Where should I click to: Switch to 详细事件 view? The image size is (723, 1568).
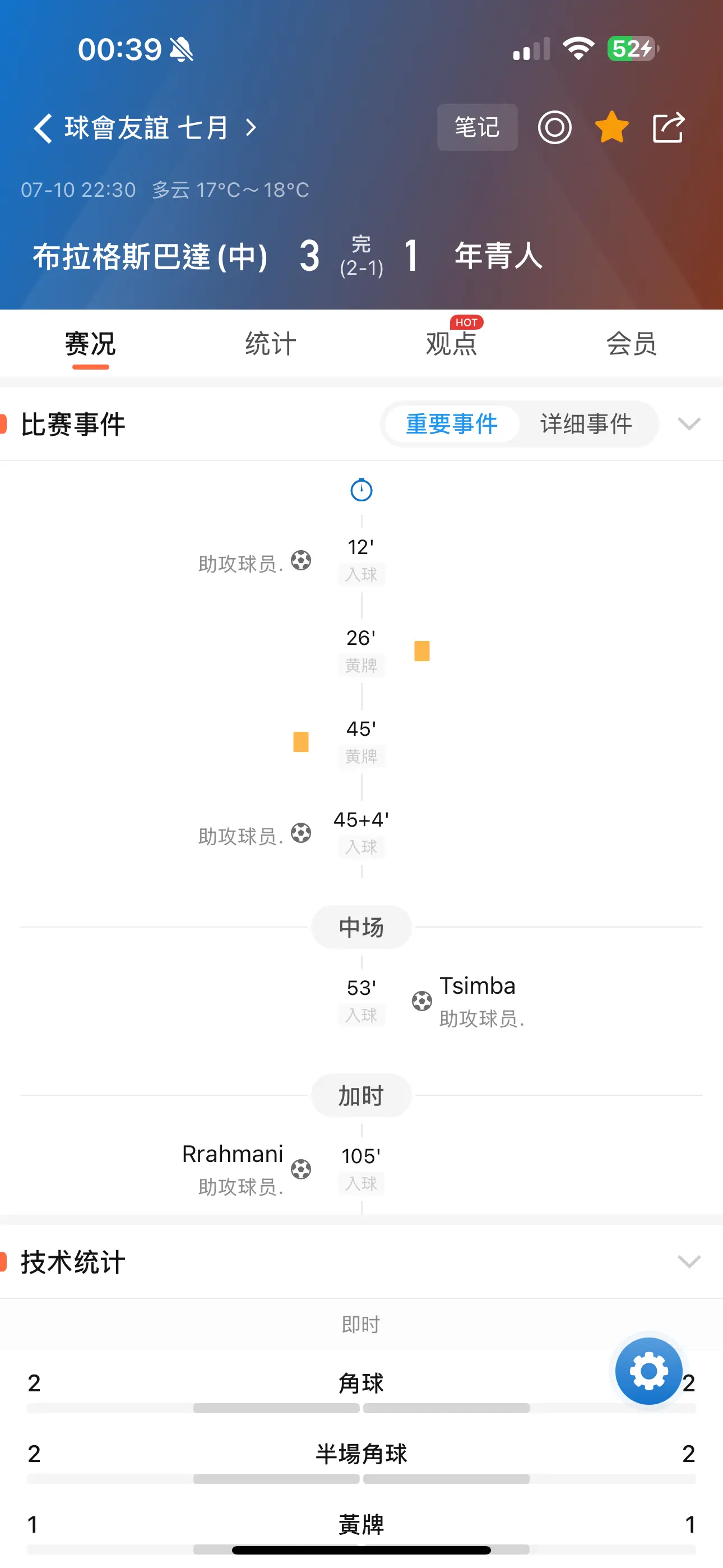click(586, 423)
